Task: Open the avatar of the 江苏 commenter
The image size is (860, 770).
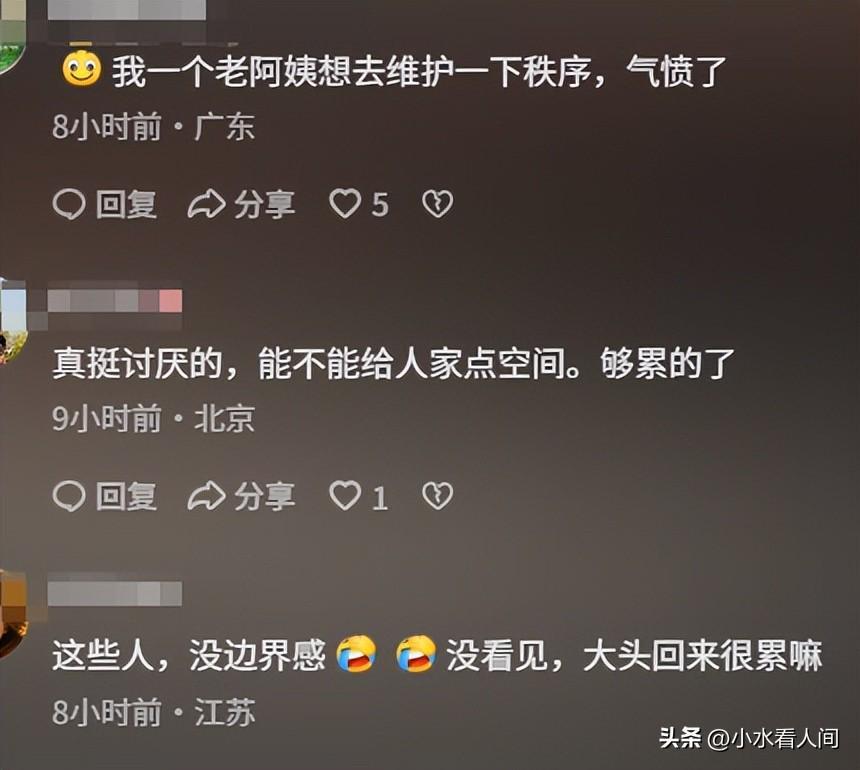Action: coord(11,612)
